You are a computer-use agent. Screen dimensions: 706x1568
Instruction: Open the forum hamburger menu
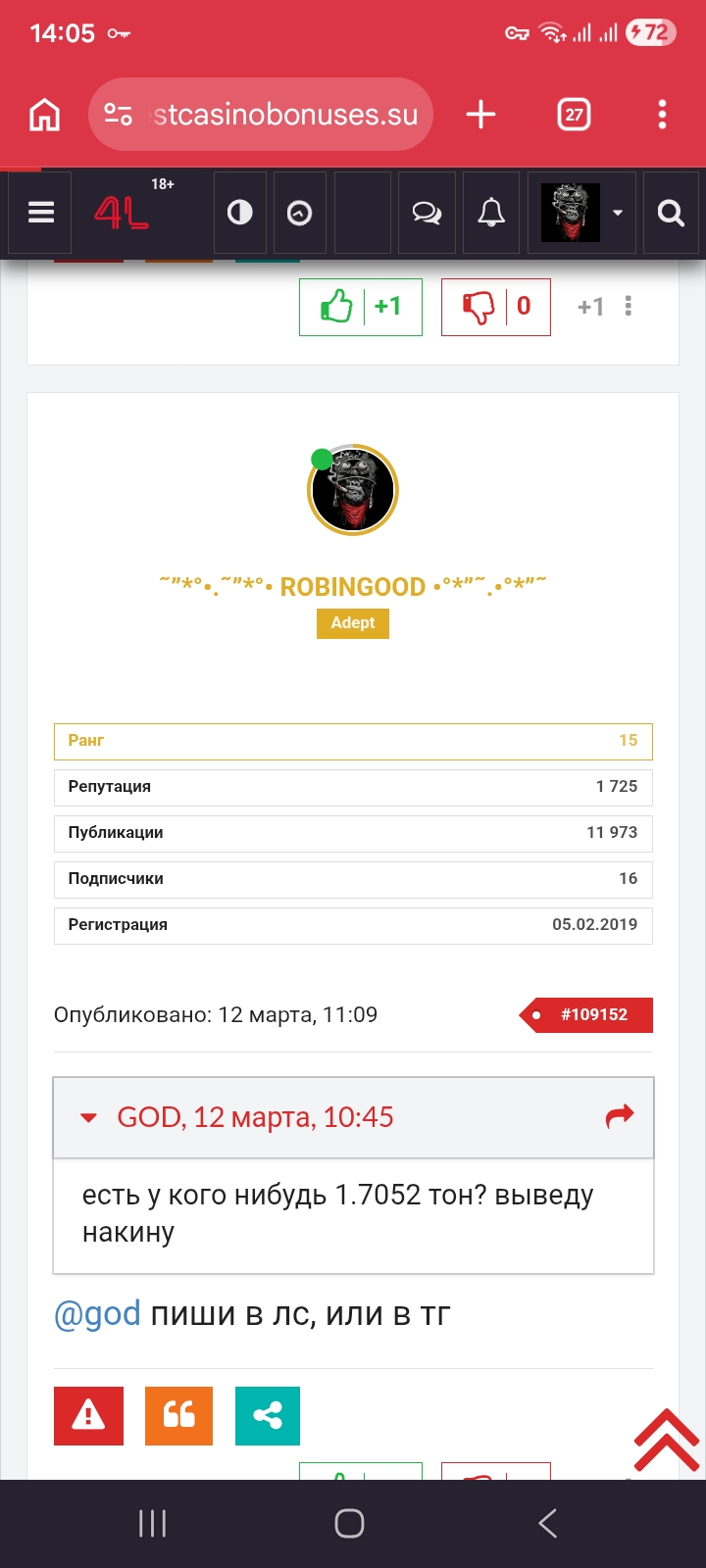(x=41, y=213)
